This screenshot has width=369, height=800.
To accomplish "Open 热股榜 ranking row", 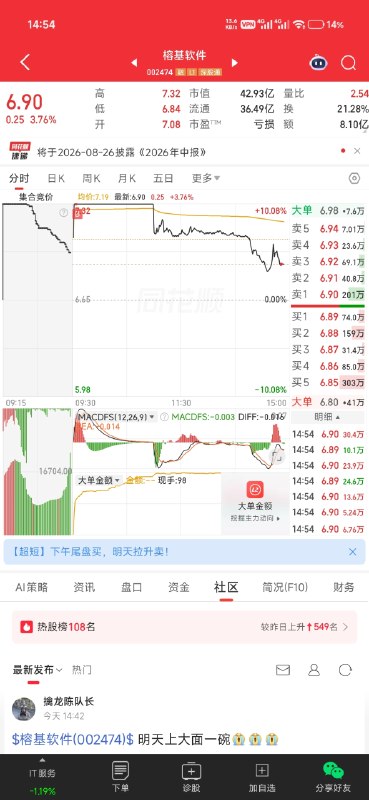I will [x=184, y=627].
